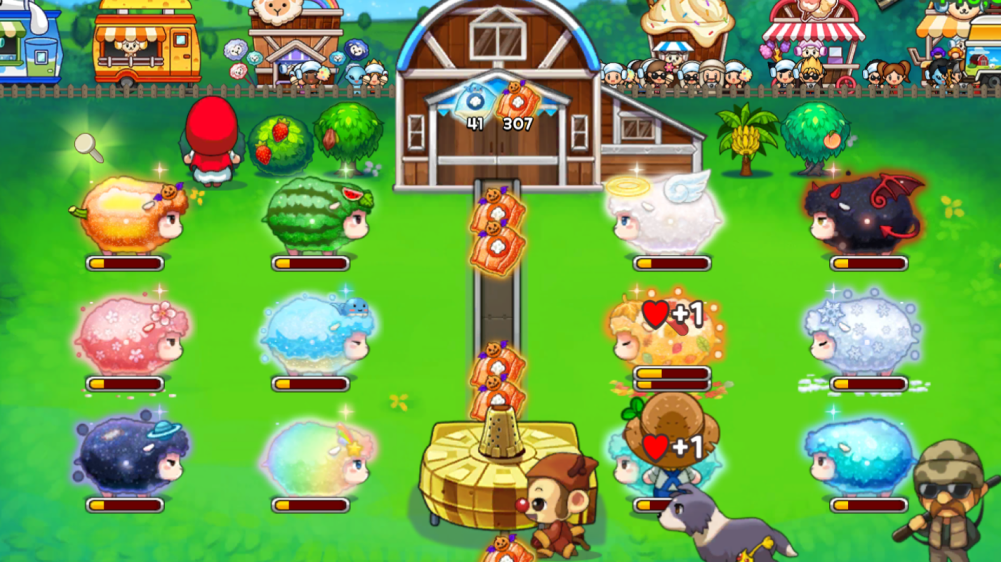Open the cupcake shop building

[x=688, y=30]
